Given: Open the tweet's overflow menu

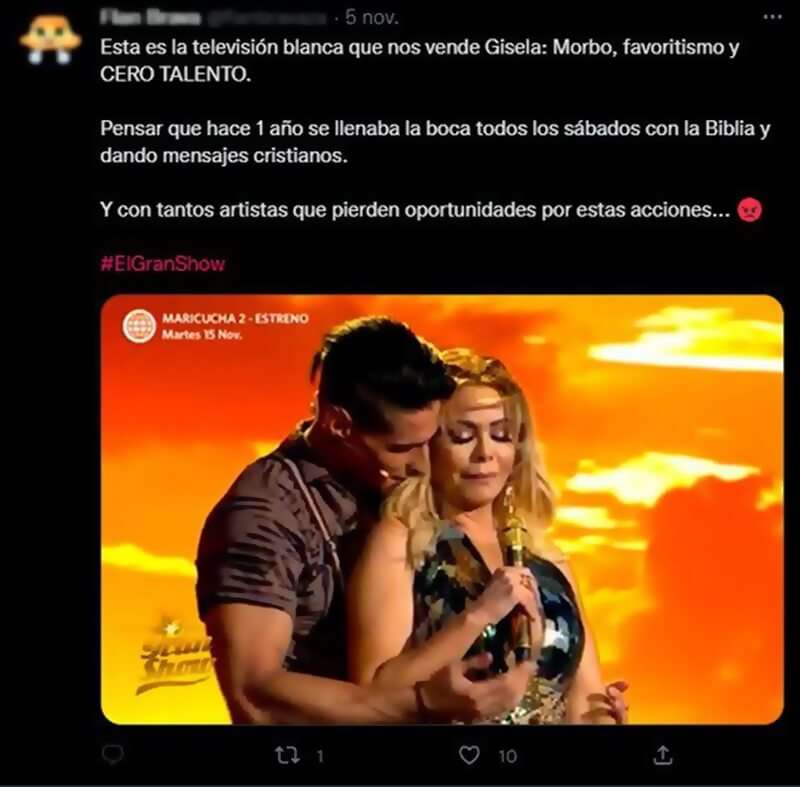Looking at the screenshot, I should [772, 18].
